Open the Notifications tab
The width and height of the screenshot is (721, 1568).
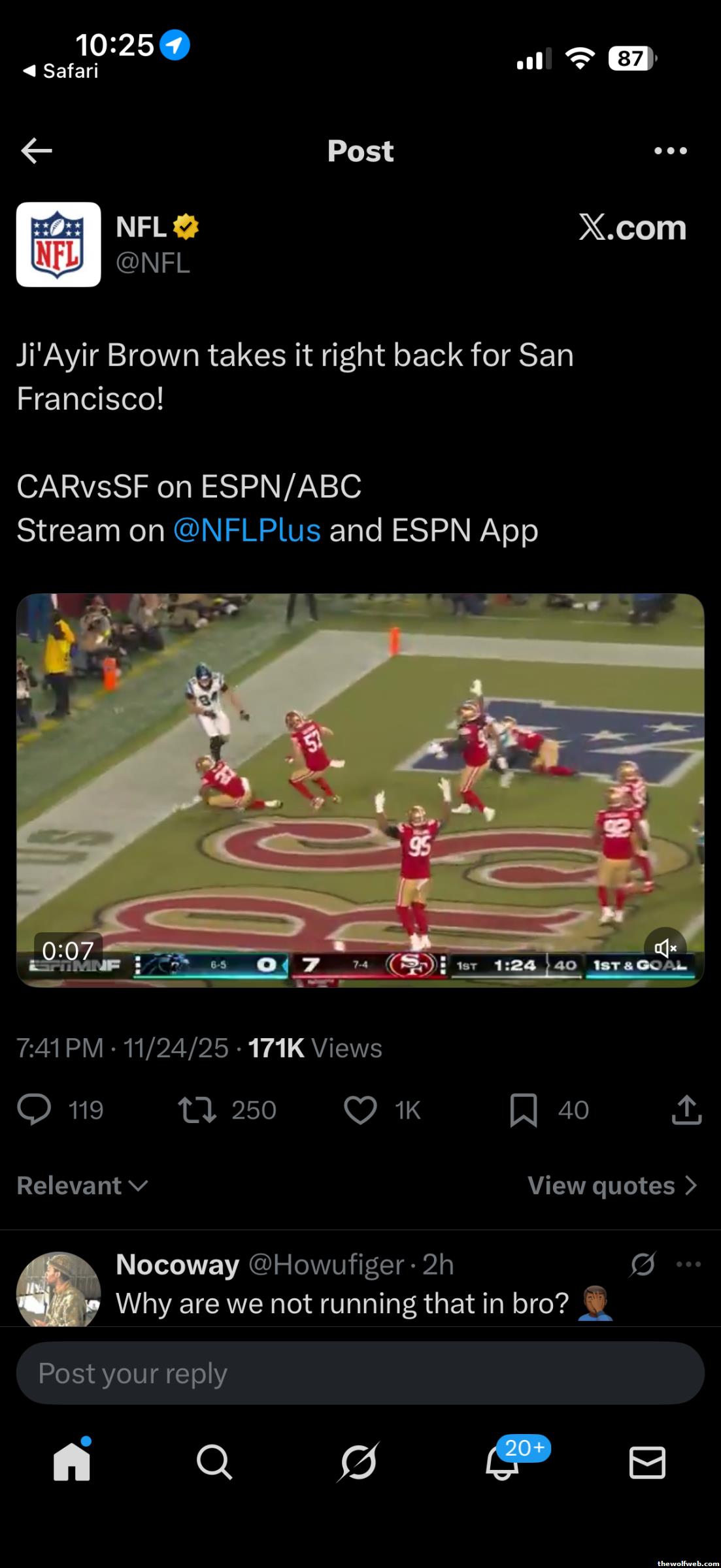503,1462
